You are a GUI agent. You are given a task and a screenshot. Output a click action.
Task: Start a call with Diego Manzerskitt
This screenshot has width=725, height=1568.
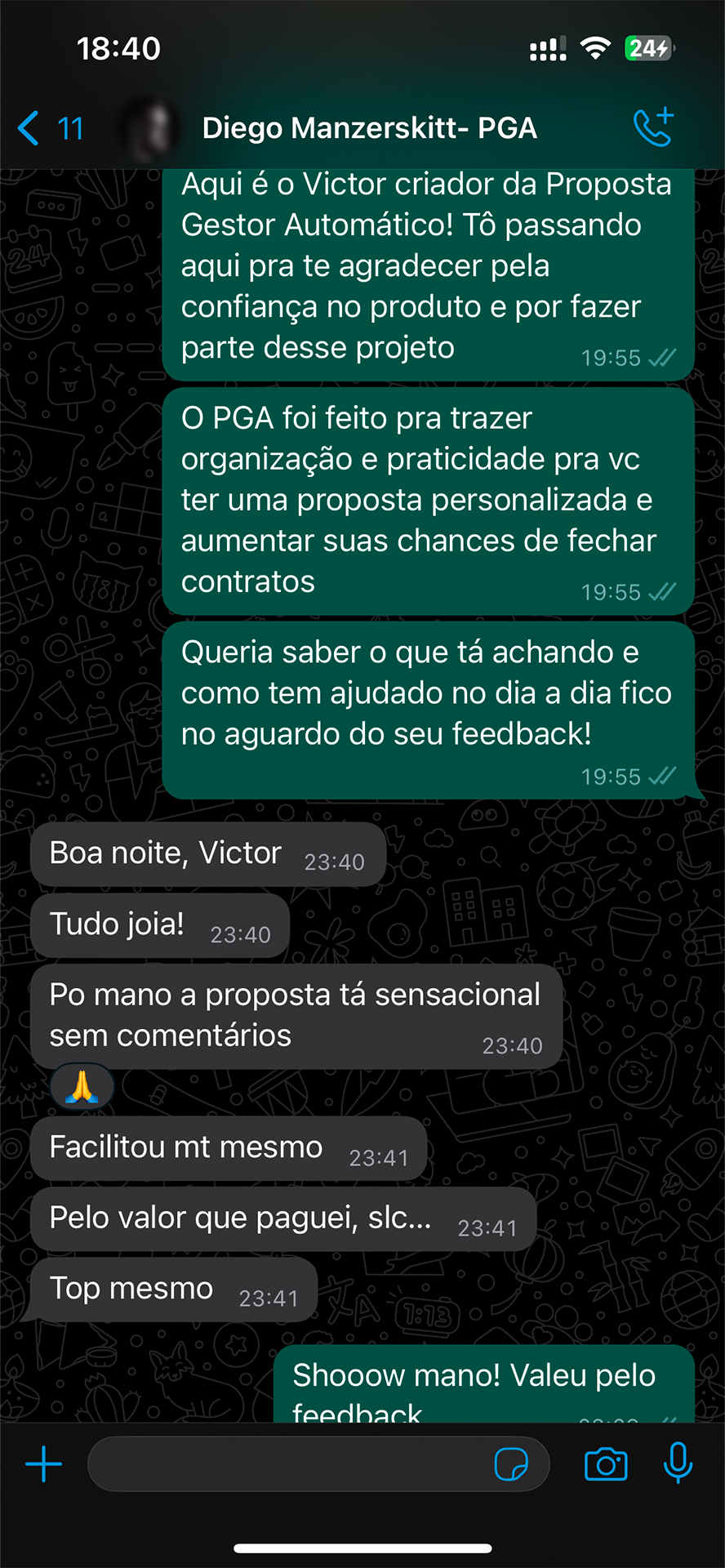pos(653,127)
